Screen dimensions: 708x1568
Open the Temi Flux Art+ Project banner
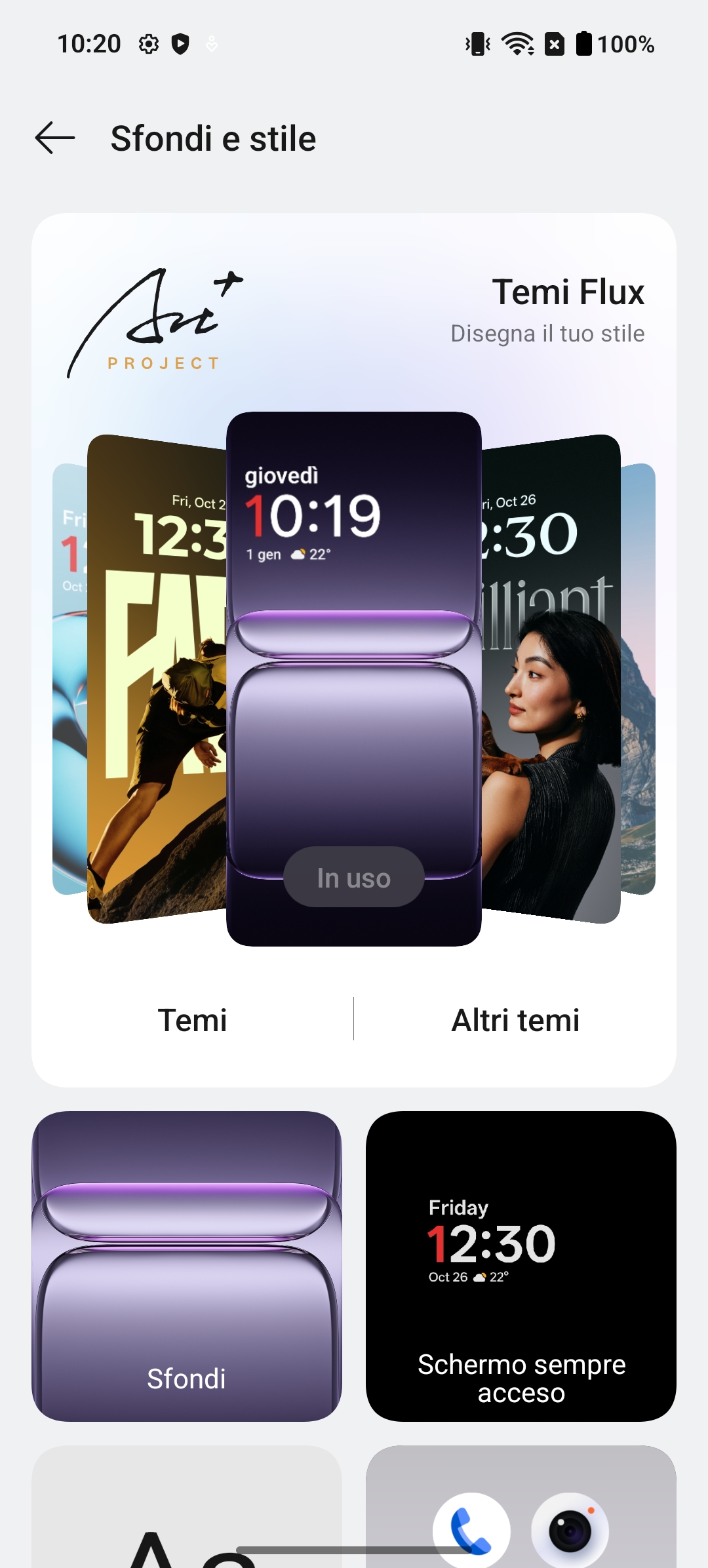tap(354, 313)
